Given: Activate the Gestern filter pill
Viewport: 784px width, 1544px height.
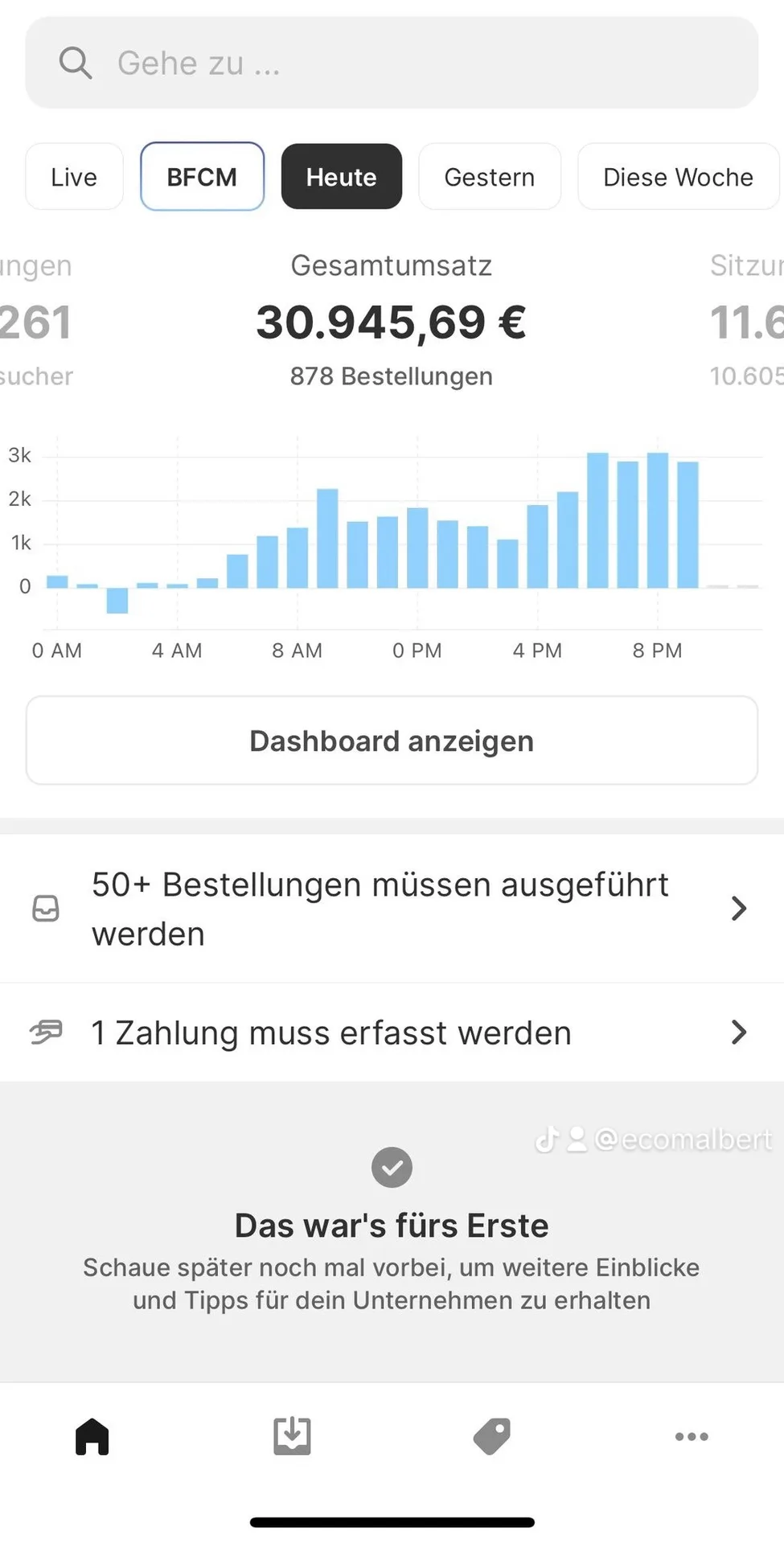Looking at the screenshot, I should pos(490,176).
